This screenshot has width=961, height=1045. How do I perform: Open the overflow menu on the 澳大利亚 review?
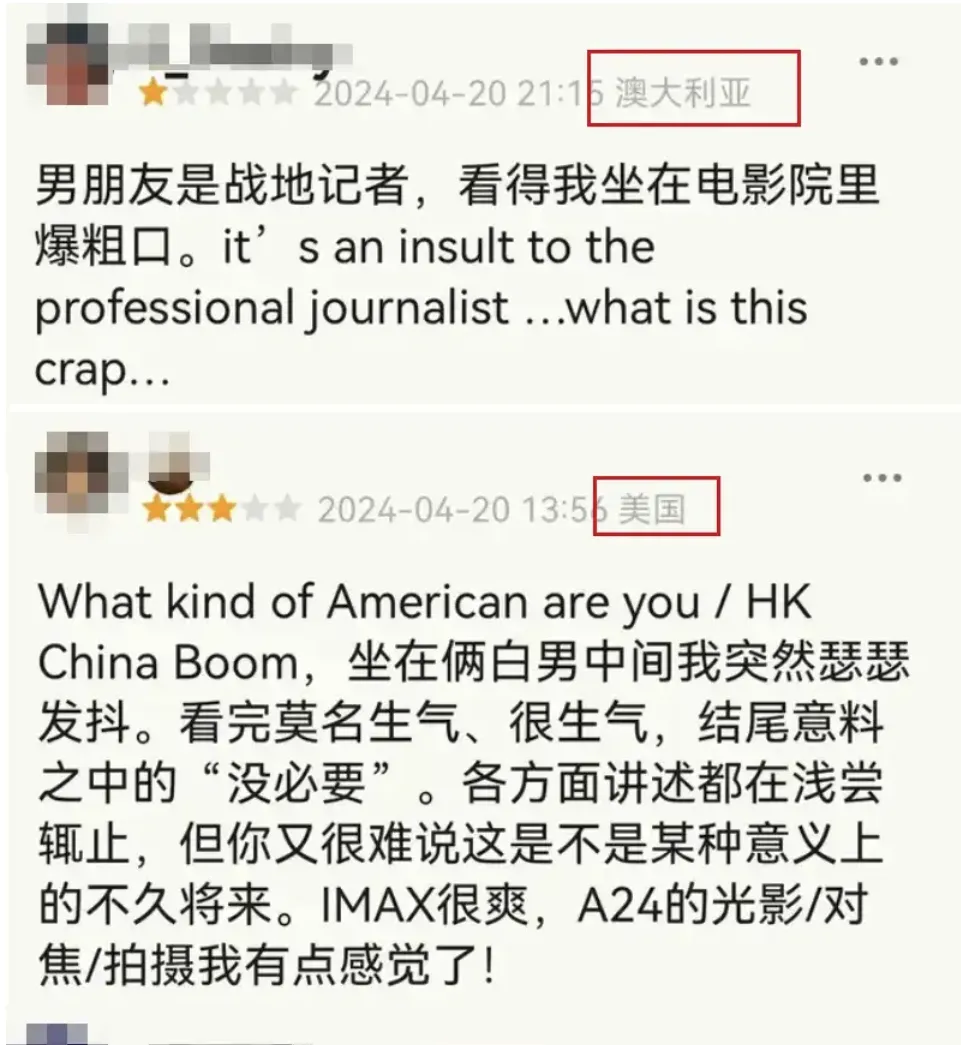tap(879, 62)
